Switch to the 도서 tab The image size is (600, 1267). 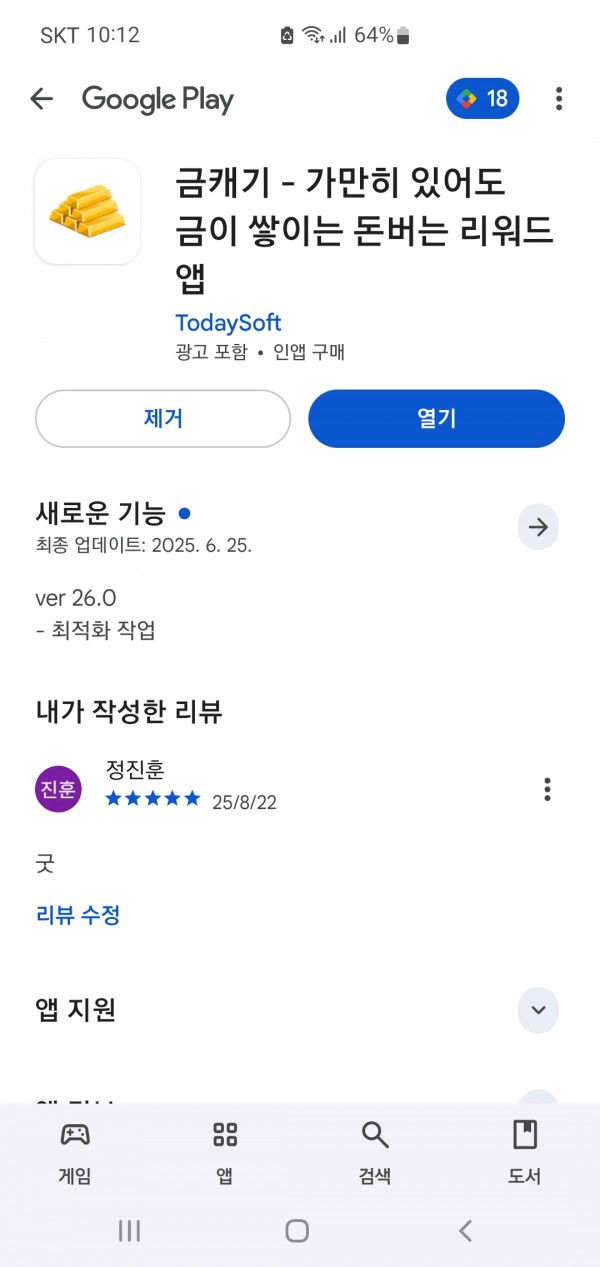(525, 1153)
